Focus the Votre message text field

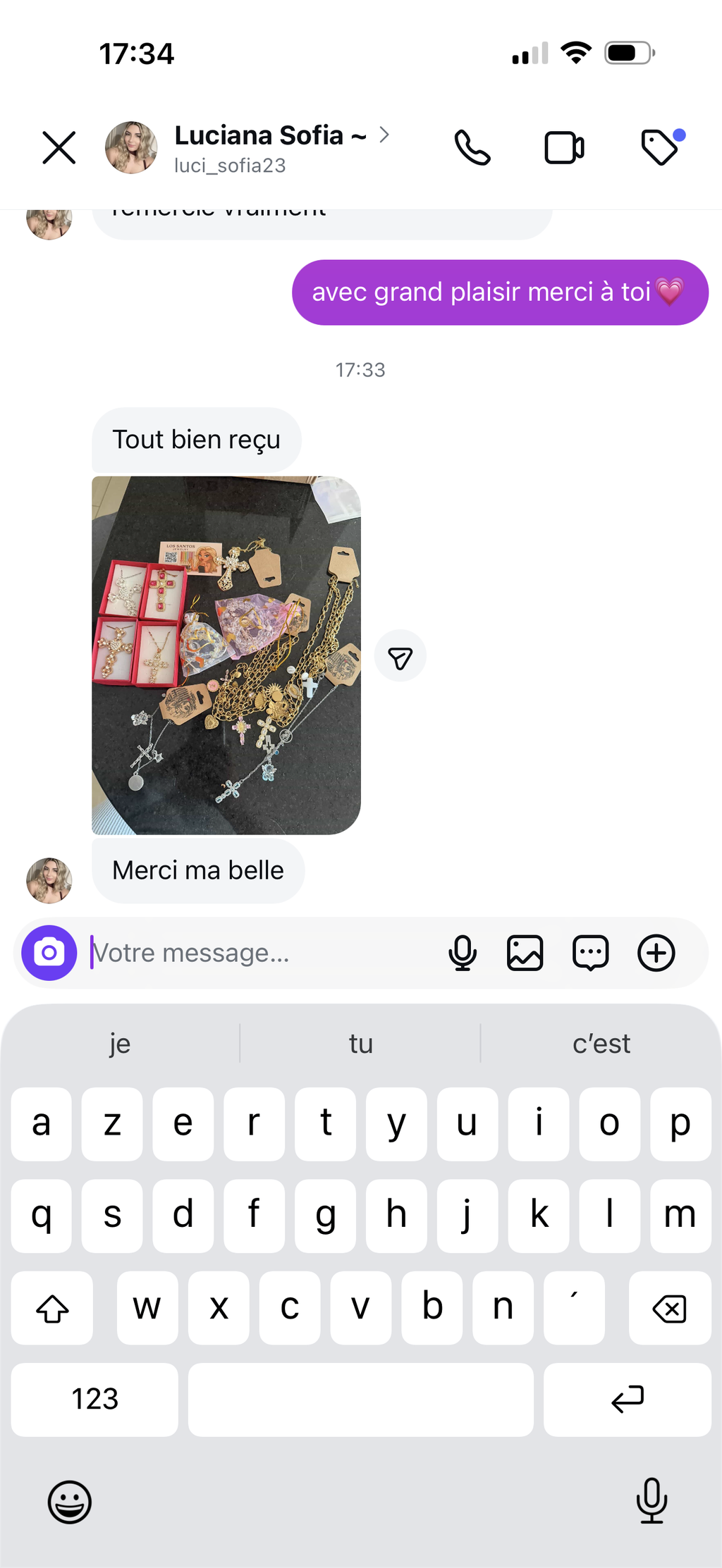tap(261, 953)
